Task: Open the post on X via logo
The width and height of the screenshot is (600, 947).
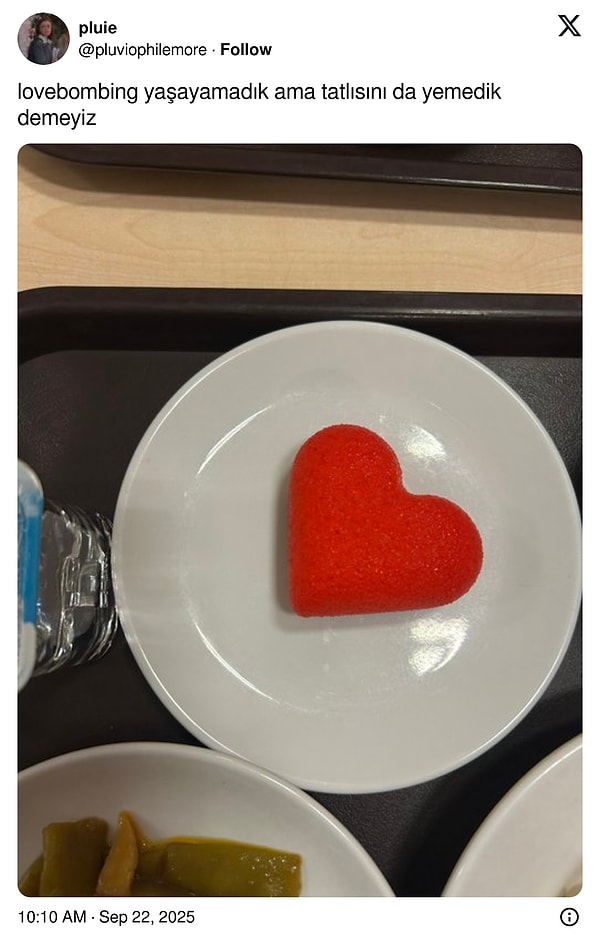Action: (x=569, y=26)
